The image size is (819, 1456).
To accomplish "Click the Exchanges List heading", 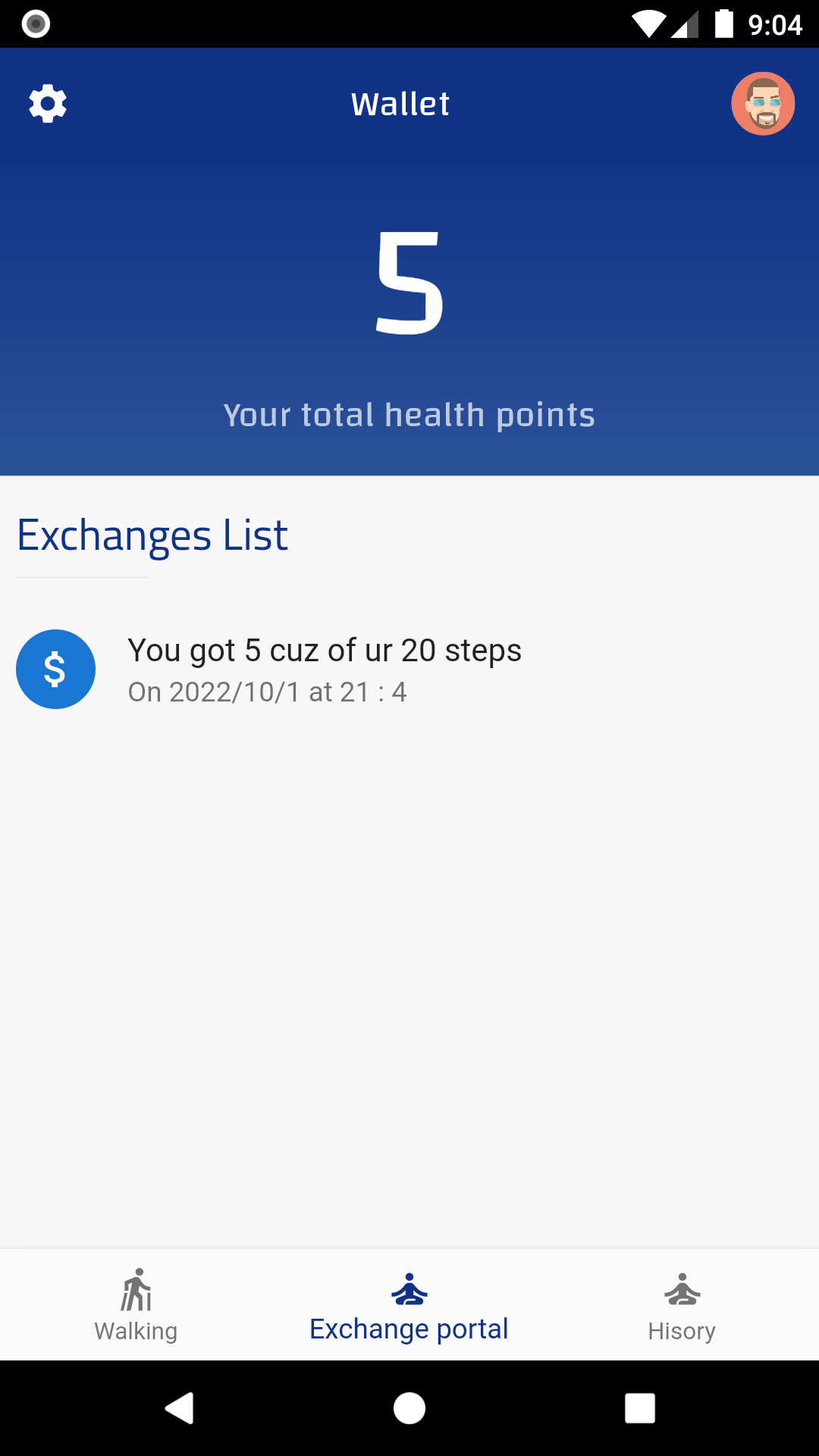I will coord(153,535).
